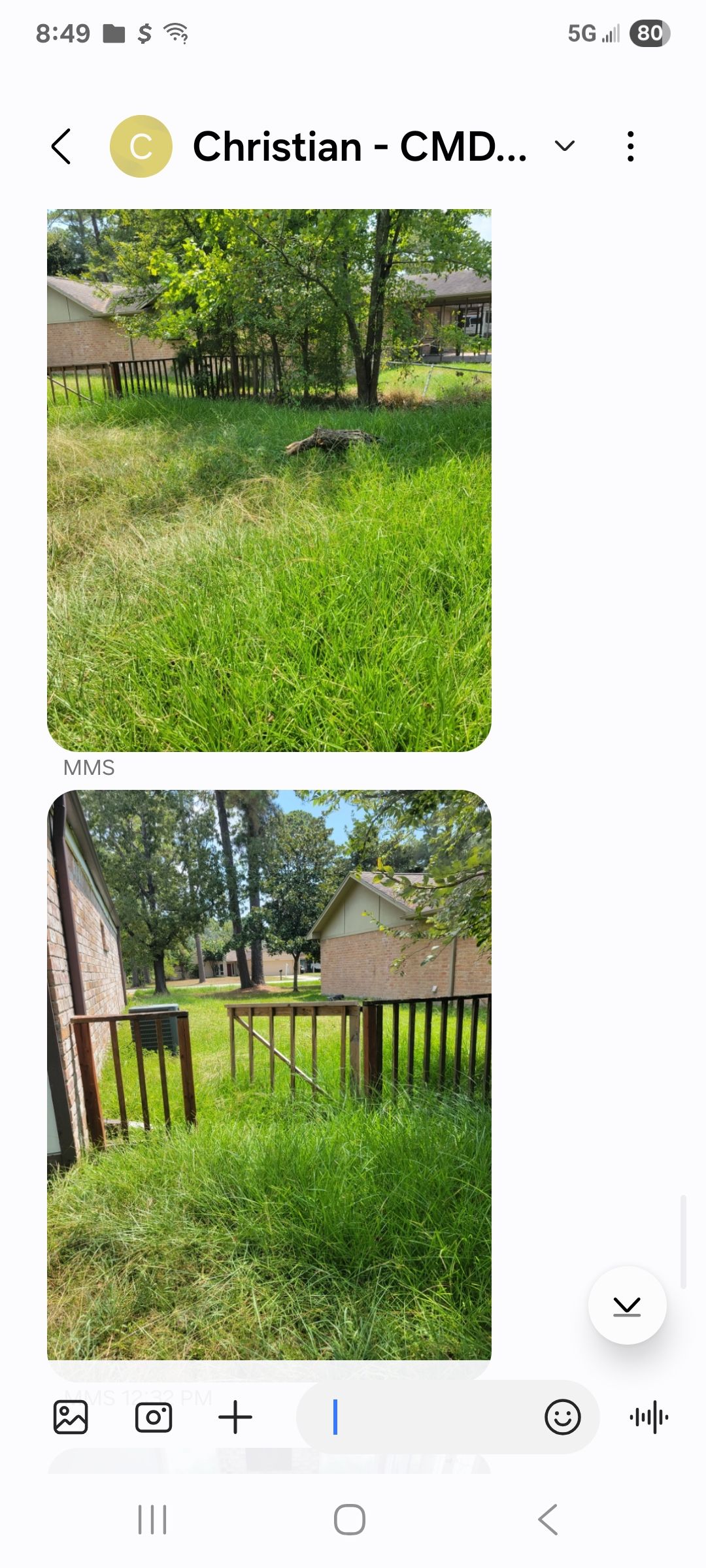Tap the back arrow to exit conversation
The width and height of the screenshot is (706, 1568).
pos(61,146)
